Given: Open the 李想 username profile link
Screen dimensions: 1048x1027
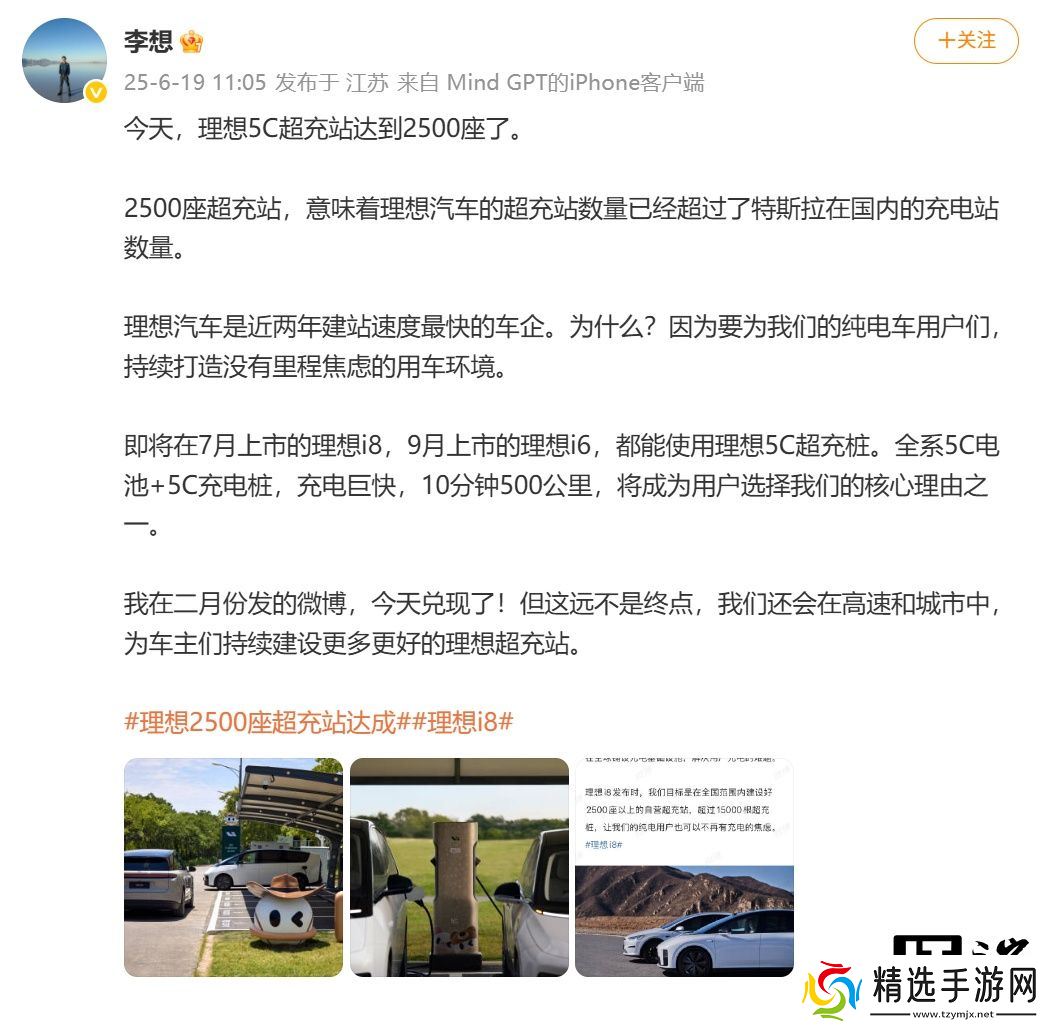Looking at the screenshot, I should click(x=148, y=41).
